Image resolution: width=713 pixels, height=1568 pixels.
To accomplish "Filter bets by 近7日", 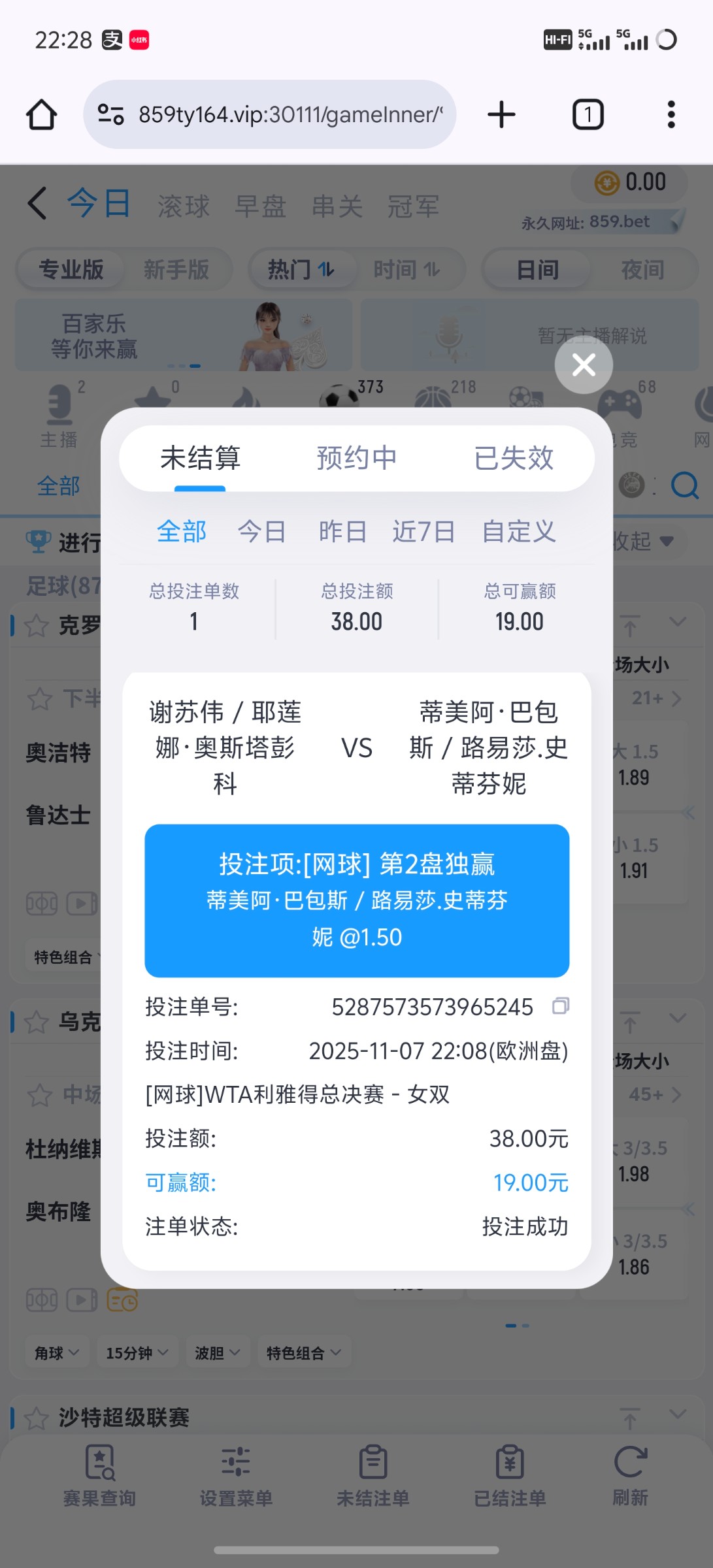I will pyautogui.click(x=423, y=531).
